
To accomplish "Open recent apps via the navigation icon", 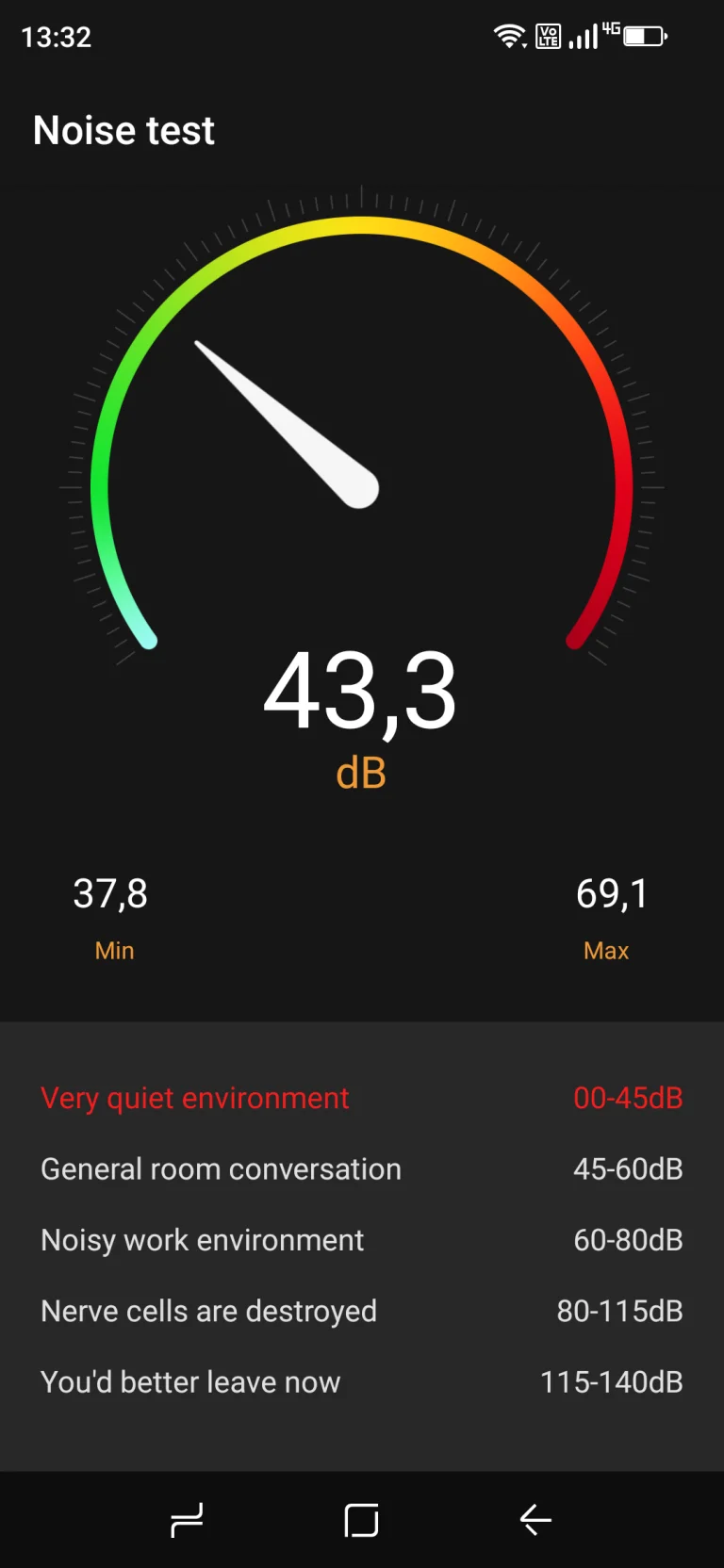I will [186, 1518].
